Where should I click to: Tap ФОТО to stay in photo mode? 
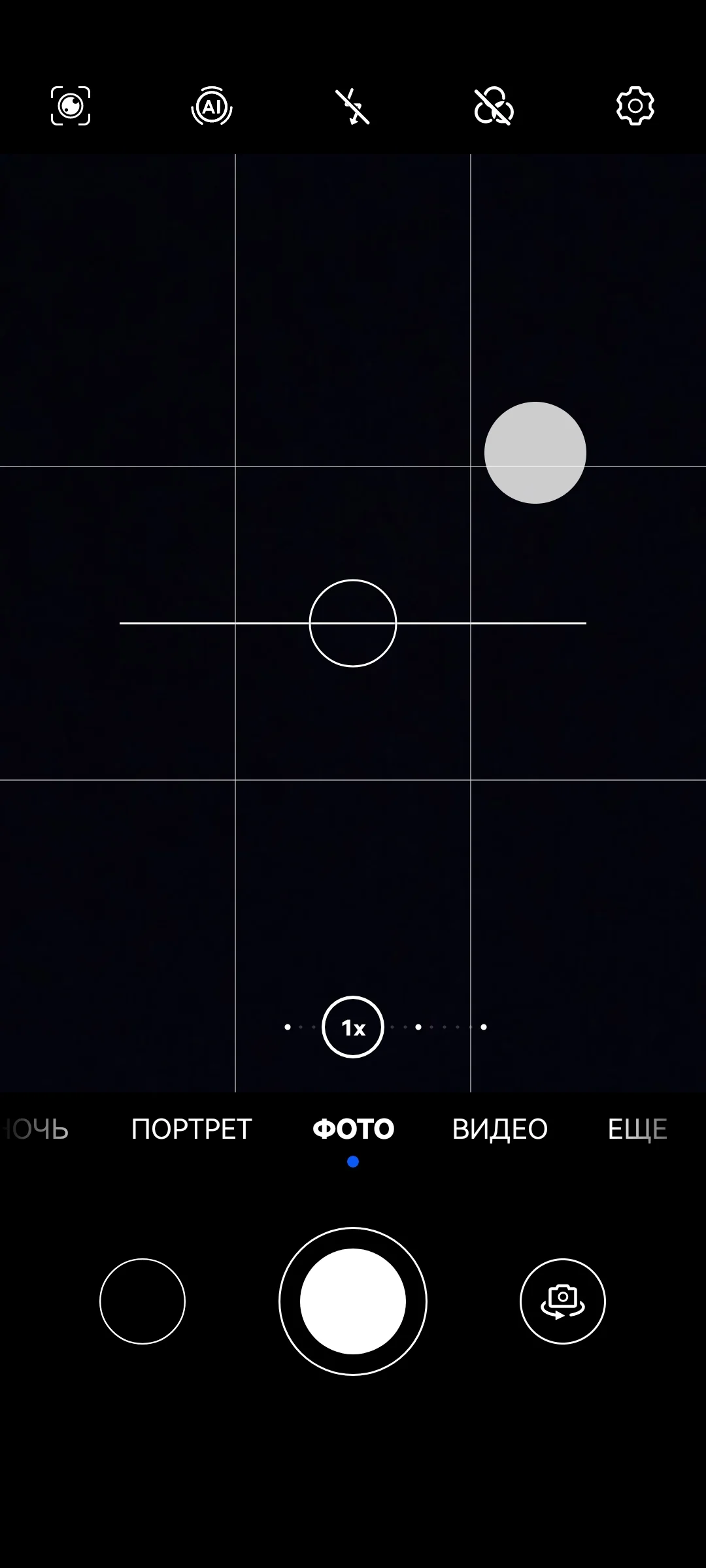pyautogui.click(x=353, y=1128)
